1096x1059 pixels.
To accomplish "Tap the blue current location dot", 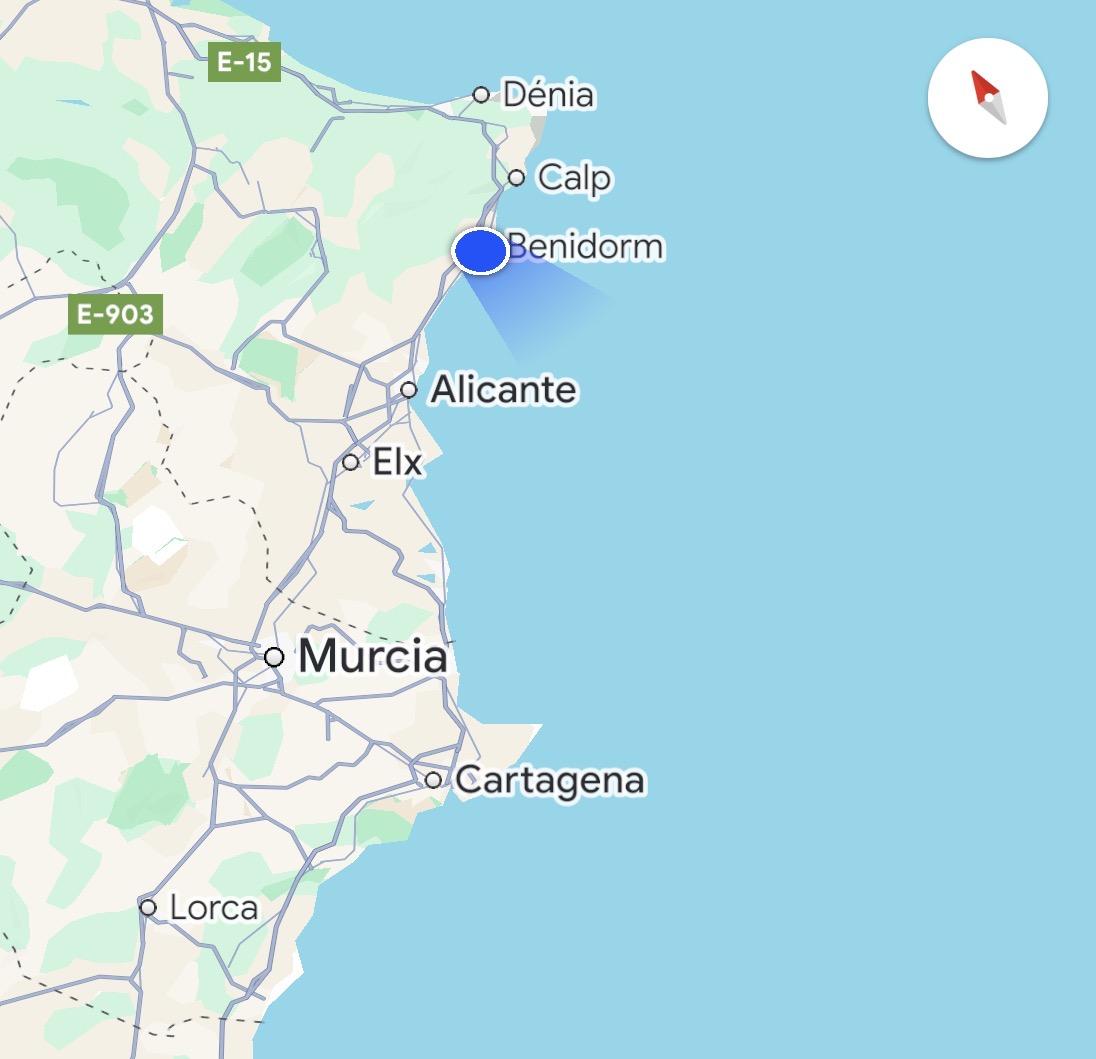I will (x=480, y=250).
